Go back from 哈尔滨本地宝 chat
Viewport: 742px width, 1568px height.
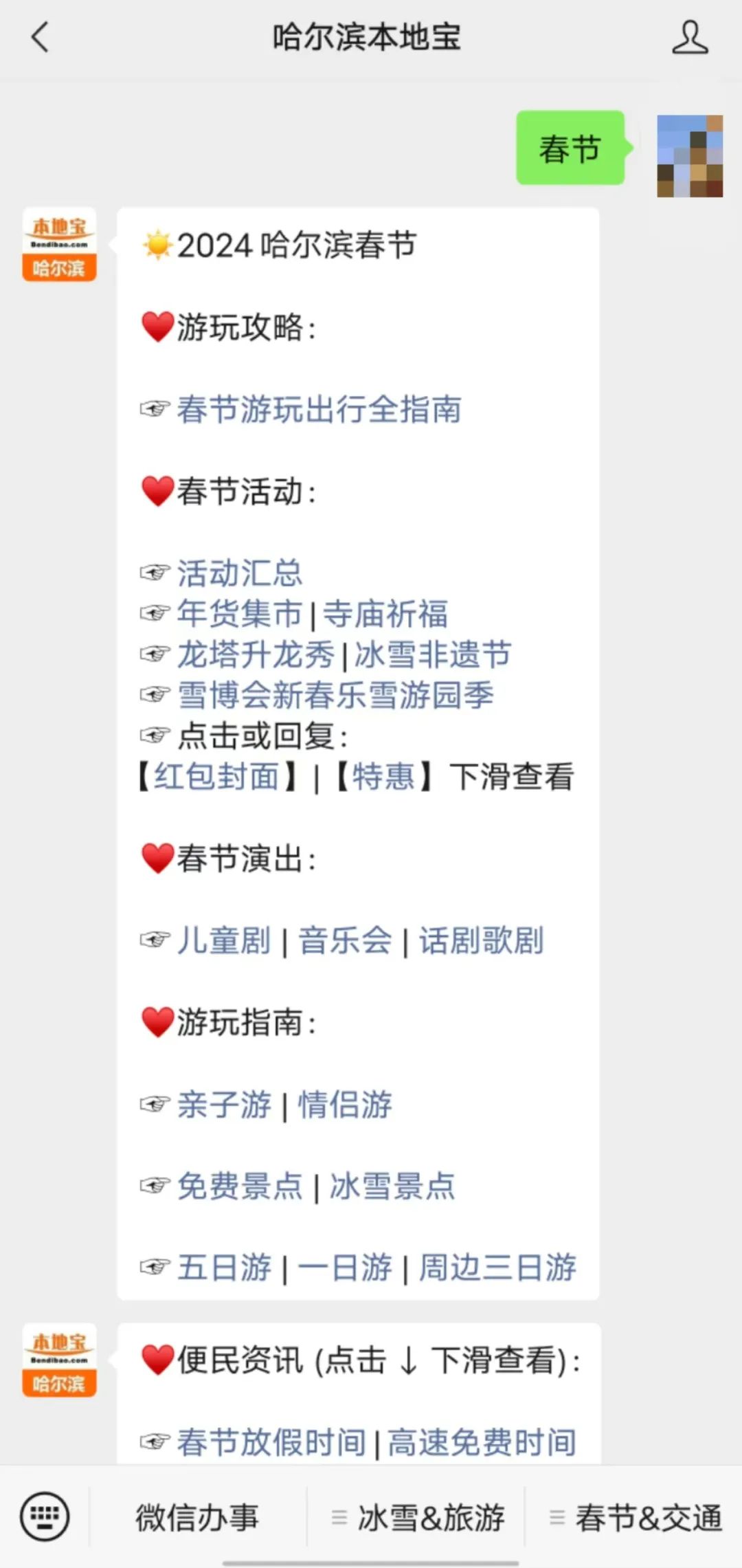click(x=41, y=37)
